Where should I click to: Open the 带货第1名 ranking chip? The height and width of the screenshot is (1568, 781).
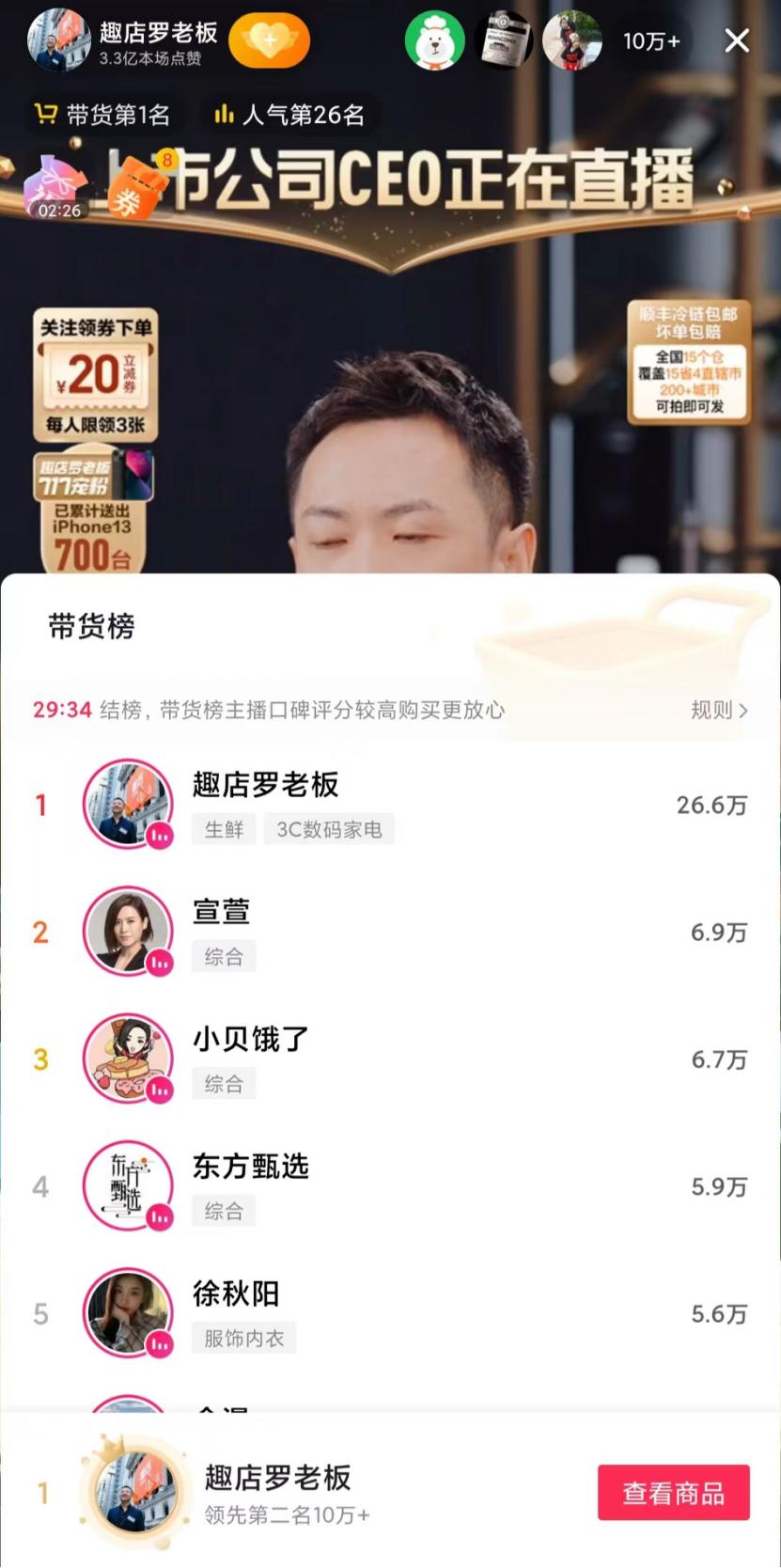[102, 116]
